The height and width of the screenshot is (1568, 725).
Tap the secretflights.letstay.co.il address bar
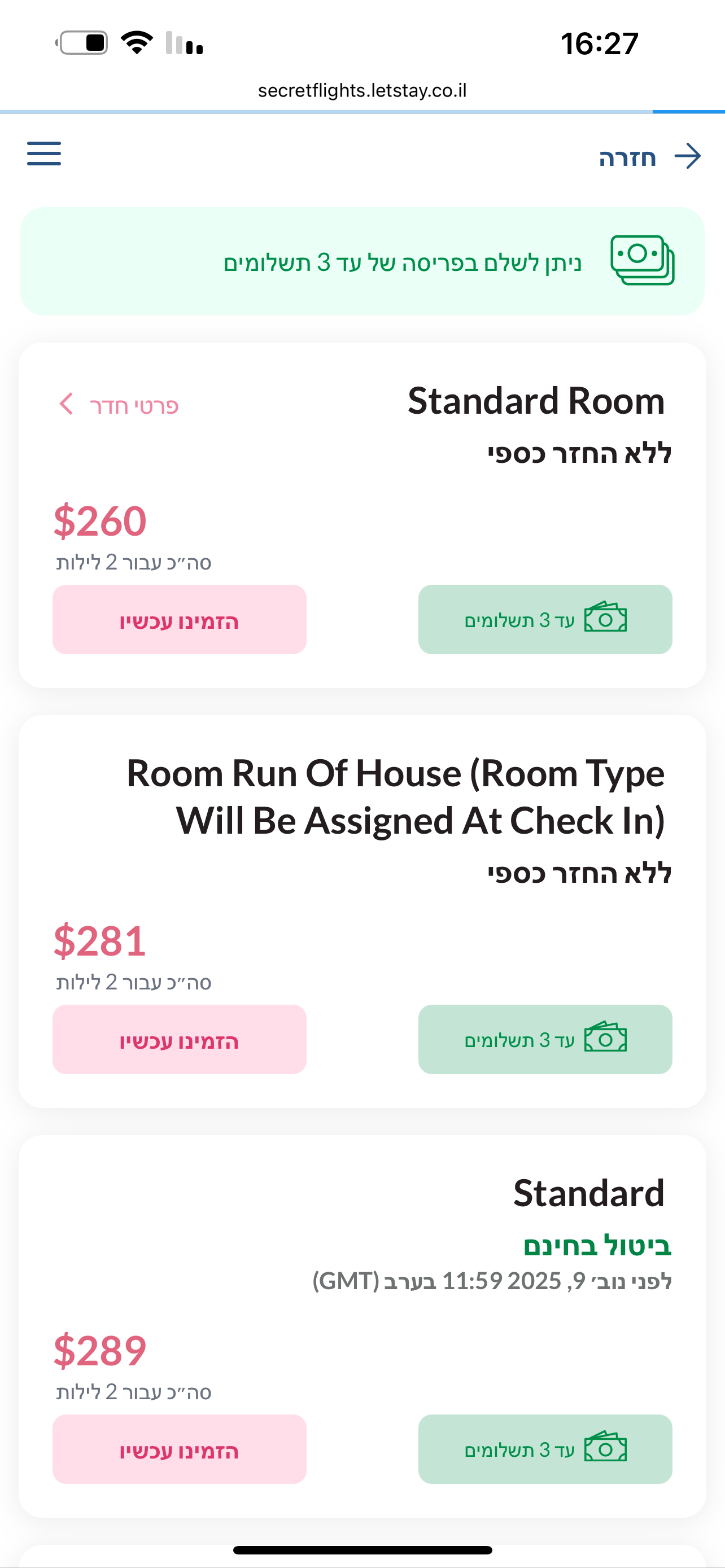[x=362, y=91]
